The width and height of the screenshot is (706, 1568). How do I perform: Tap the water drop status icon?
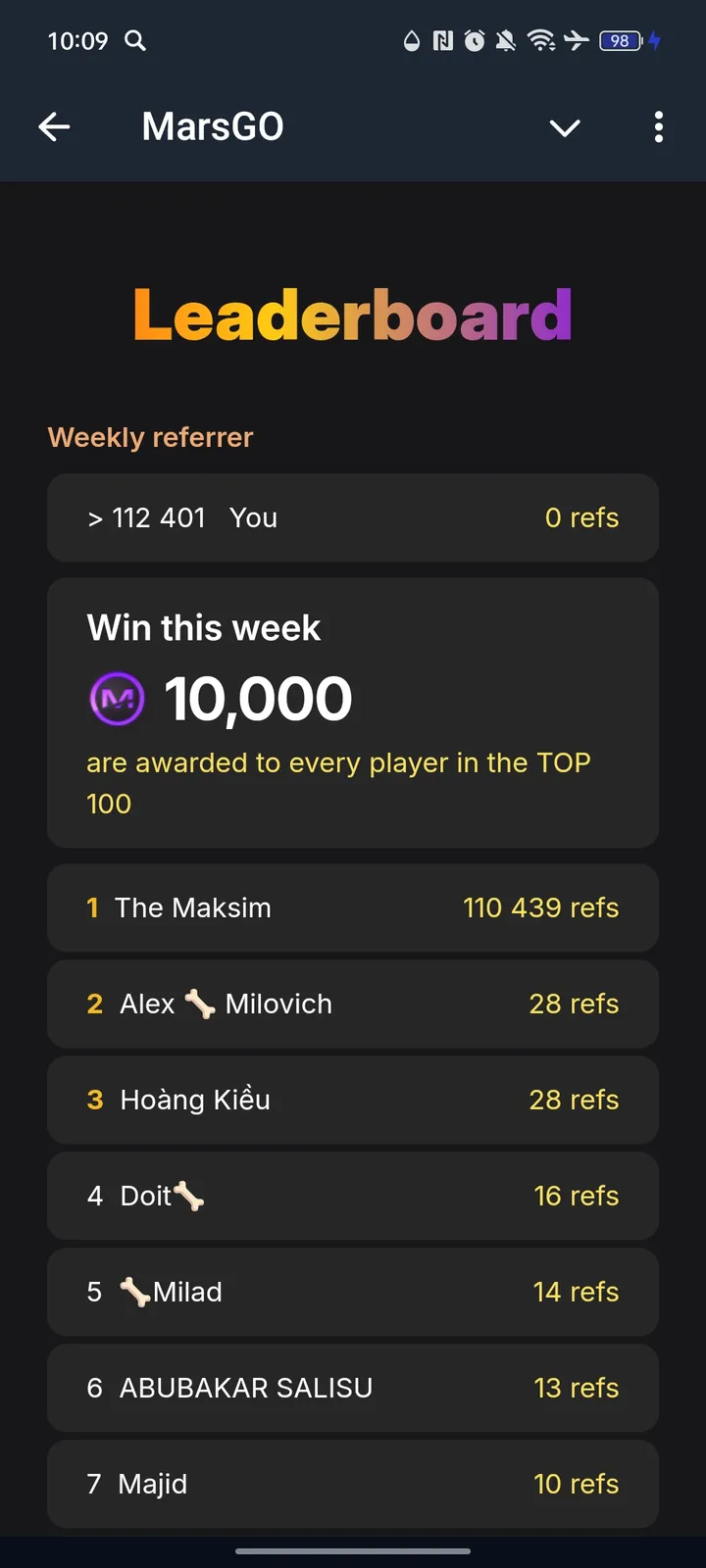click(410, 41)
